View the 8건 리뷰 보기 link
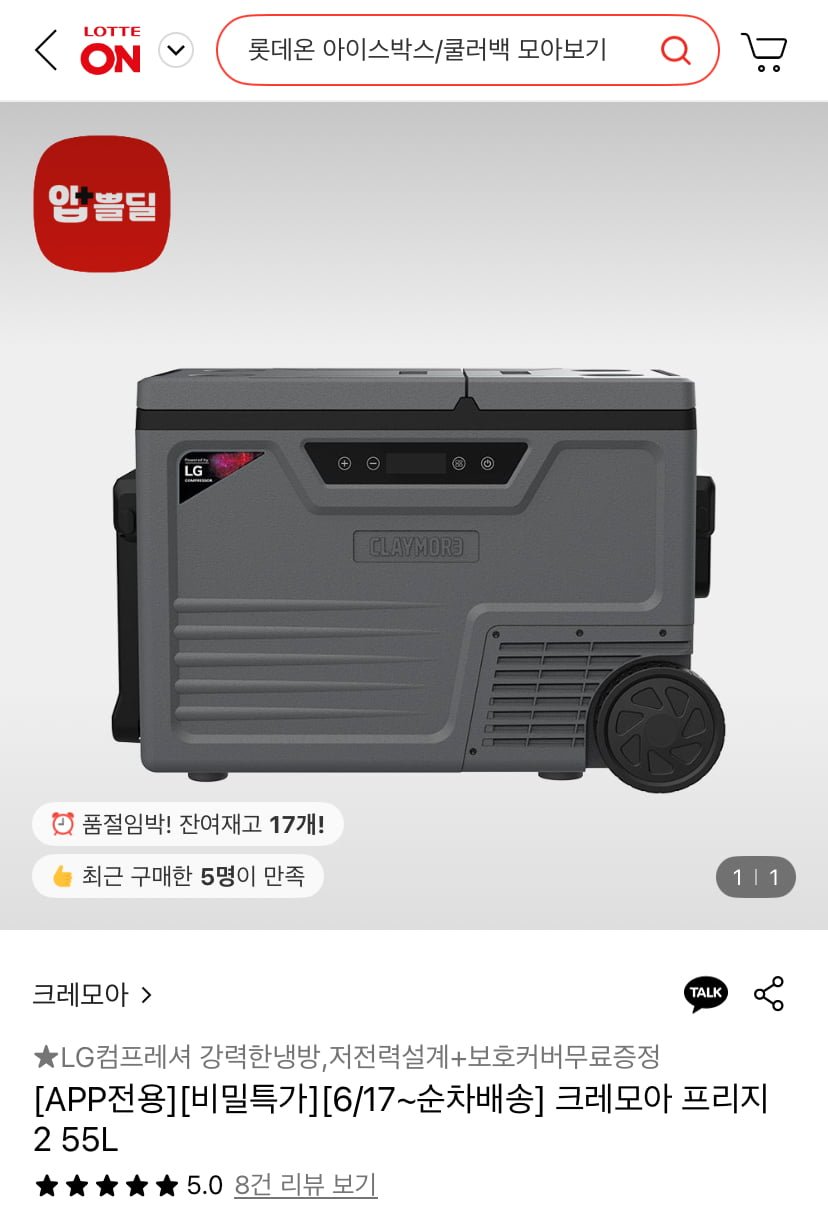Viewport: 828px width, 1218px height. 305,1185
